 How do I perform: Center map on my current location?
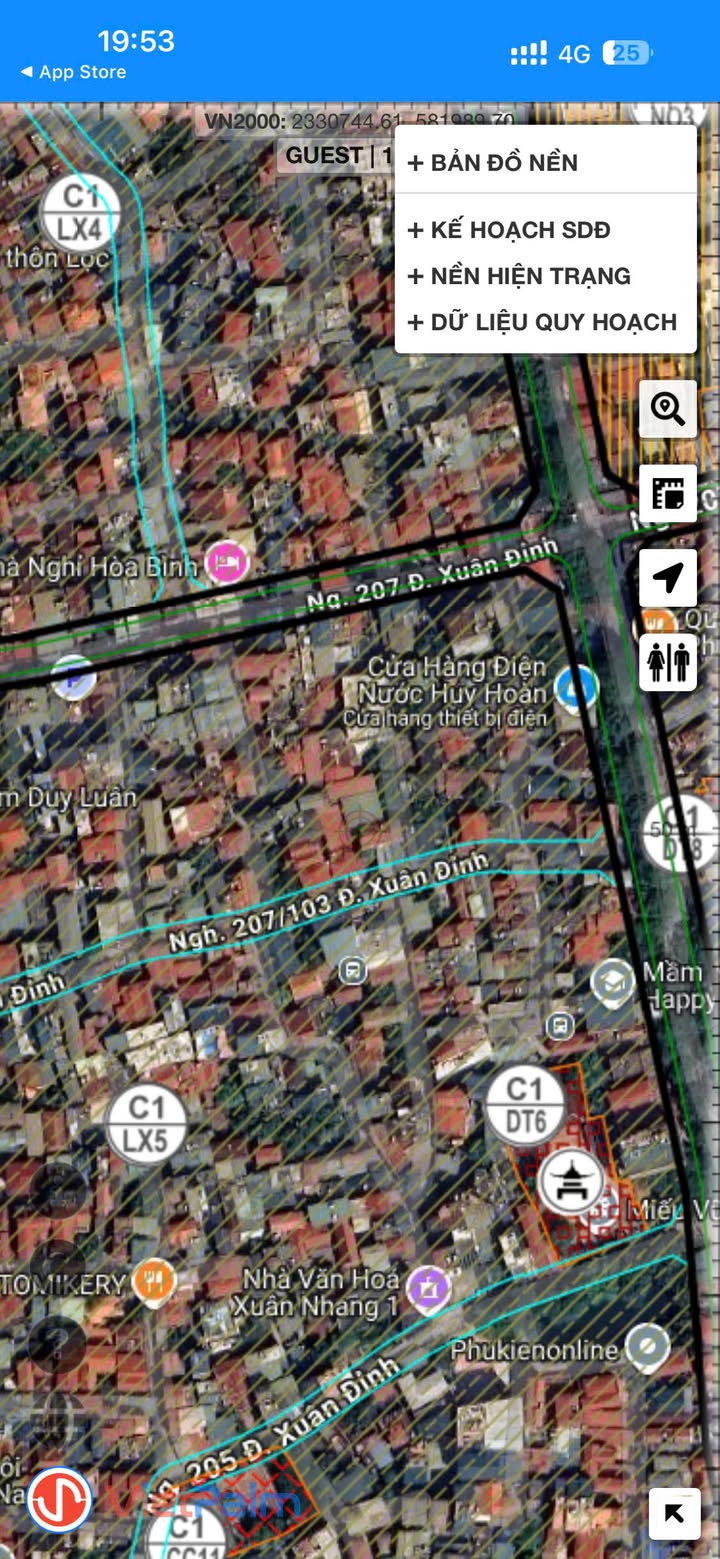coord(668,577)
